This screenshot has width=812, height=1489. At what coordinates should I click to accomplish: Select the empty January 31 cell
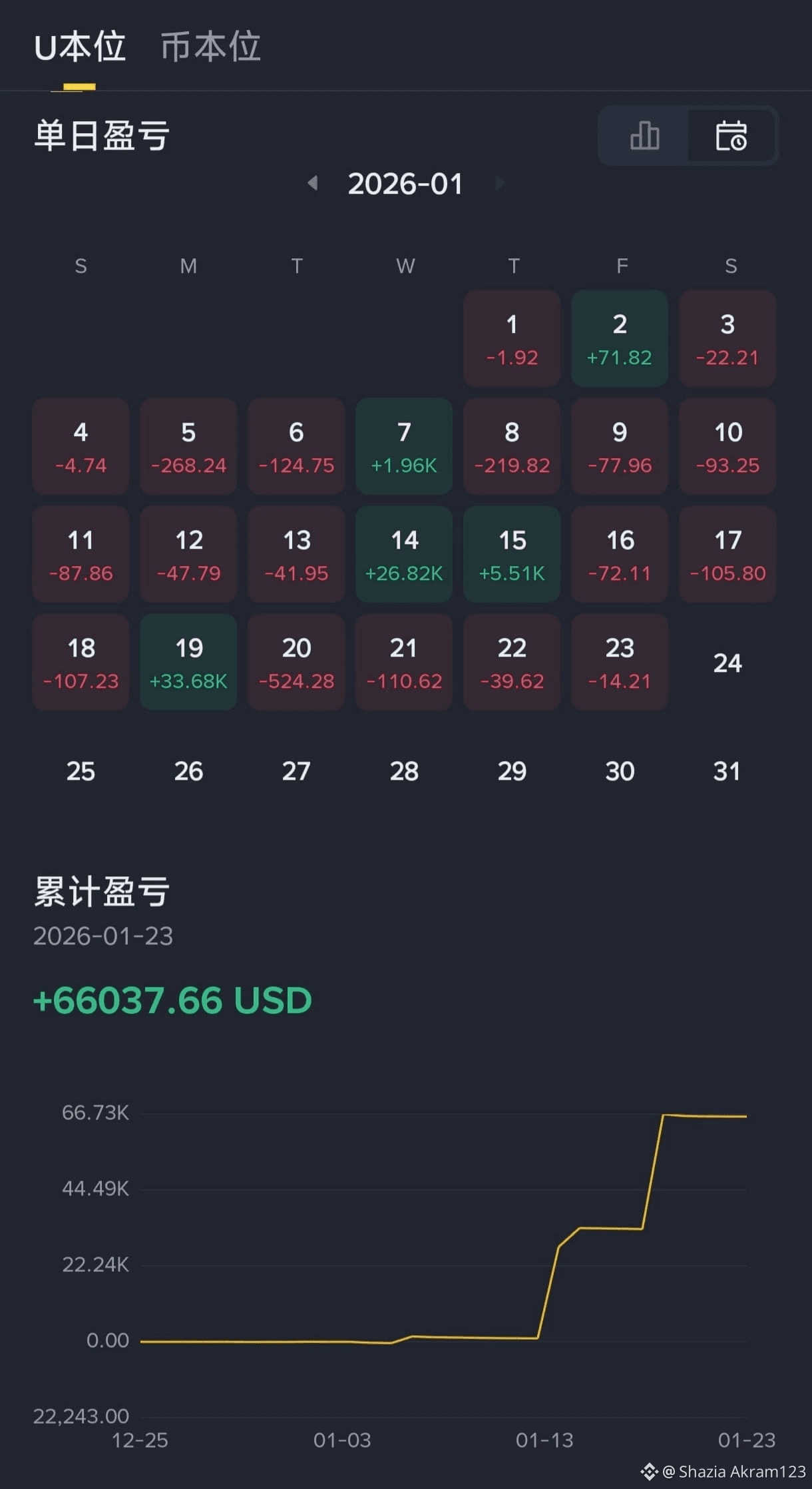727,770
